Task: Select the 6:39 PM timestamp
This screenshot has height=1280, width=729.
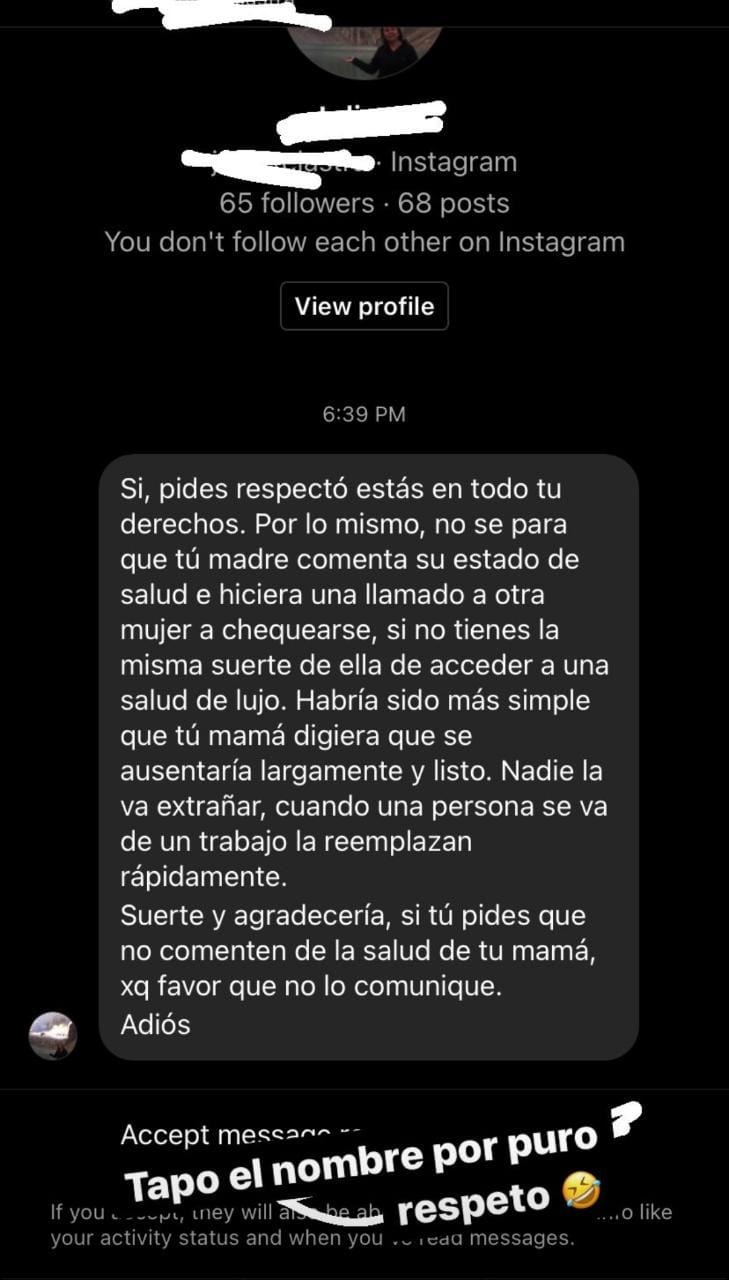Action: click(364, 413)
